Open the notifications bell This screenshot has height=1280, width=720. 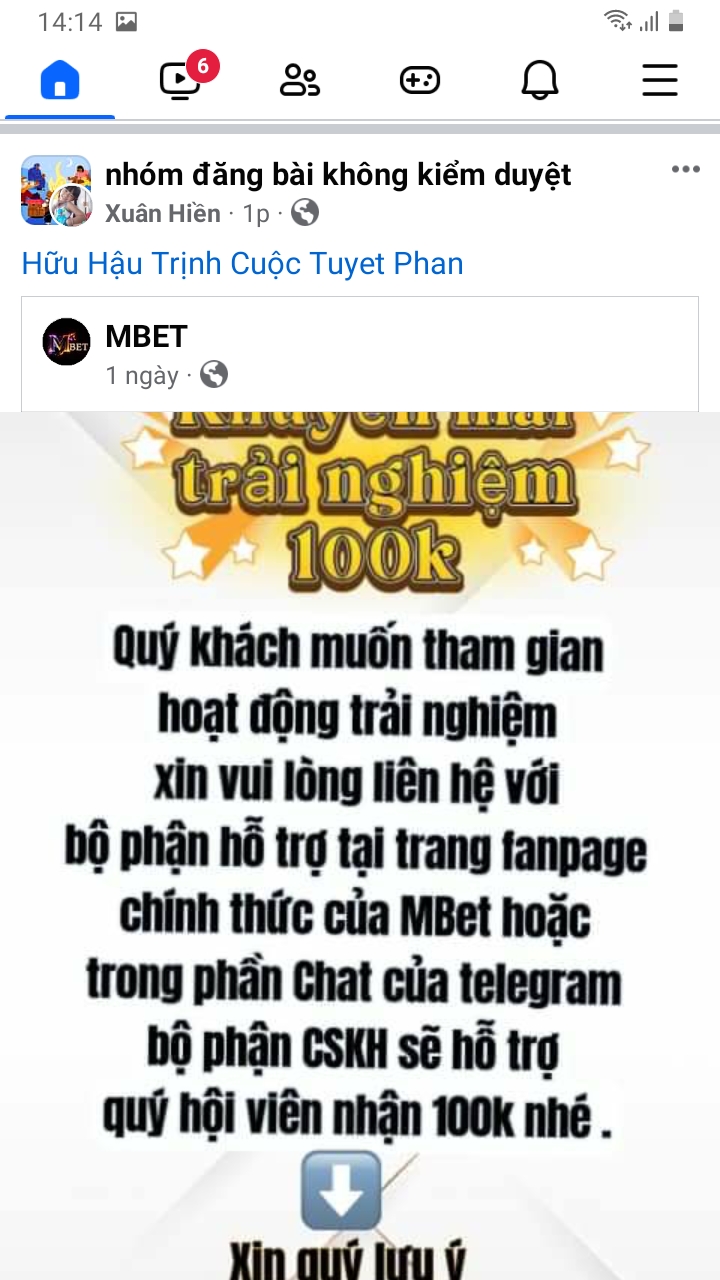click(x=540, y=79)
